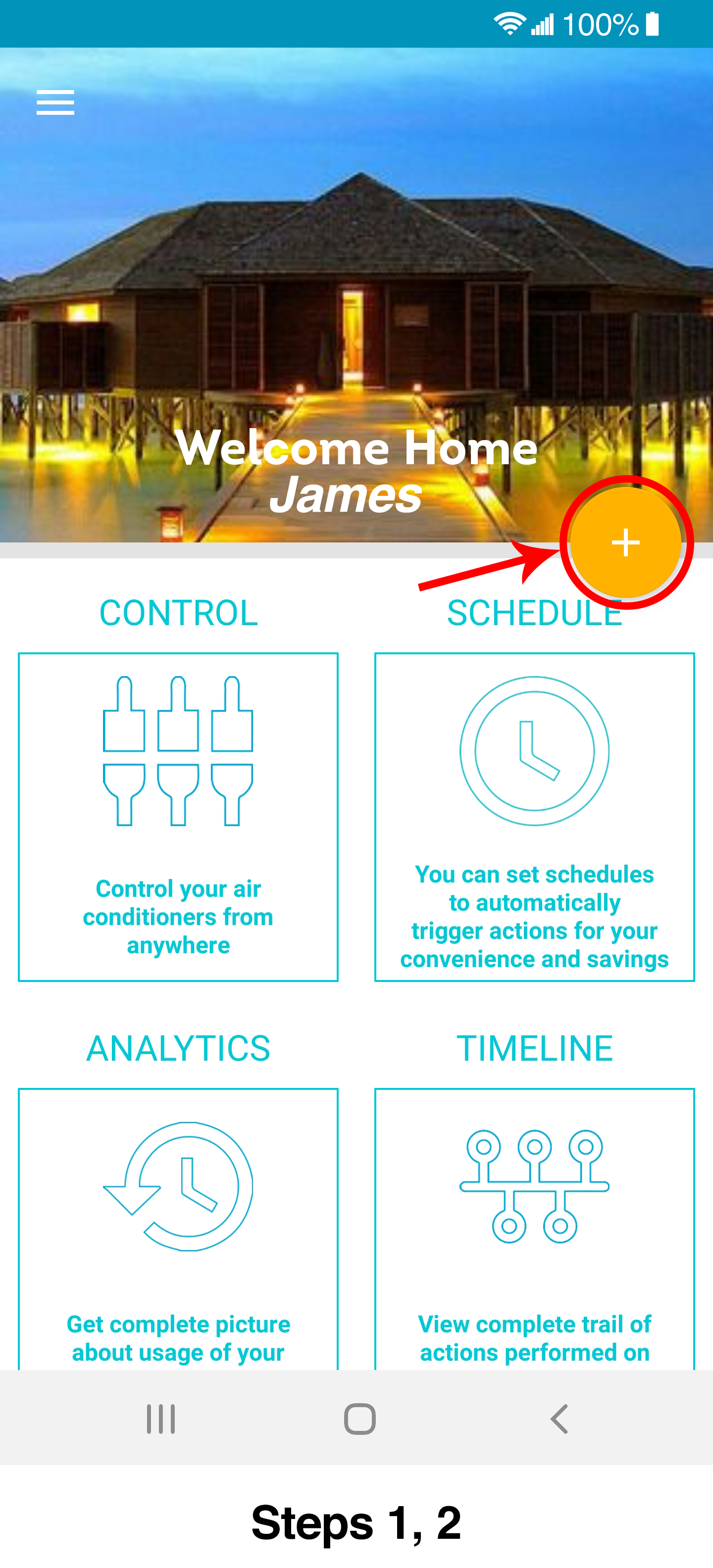
Task: Tap the orange plus floating button
Action: pyautogui.click(x=625, y=542)
